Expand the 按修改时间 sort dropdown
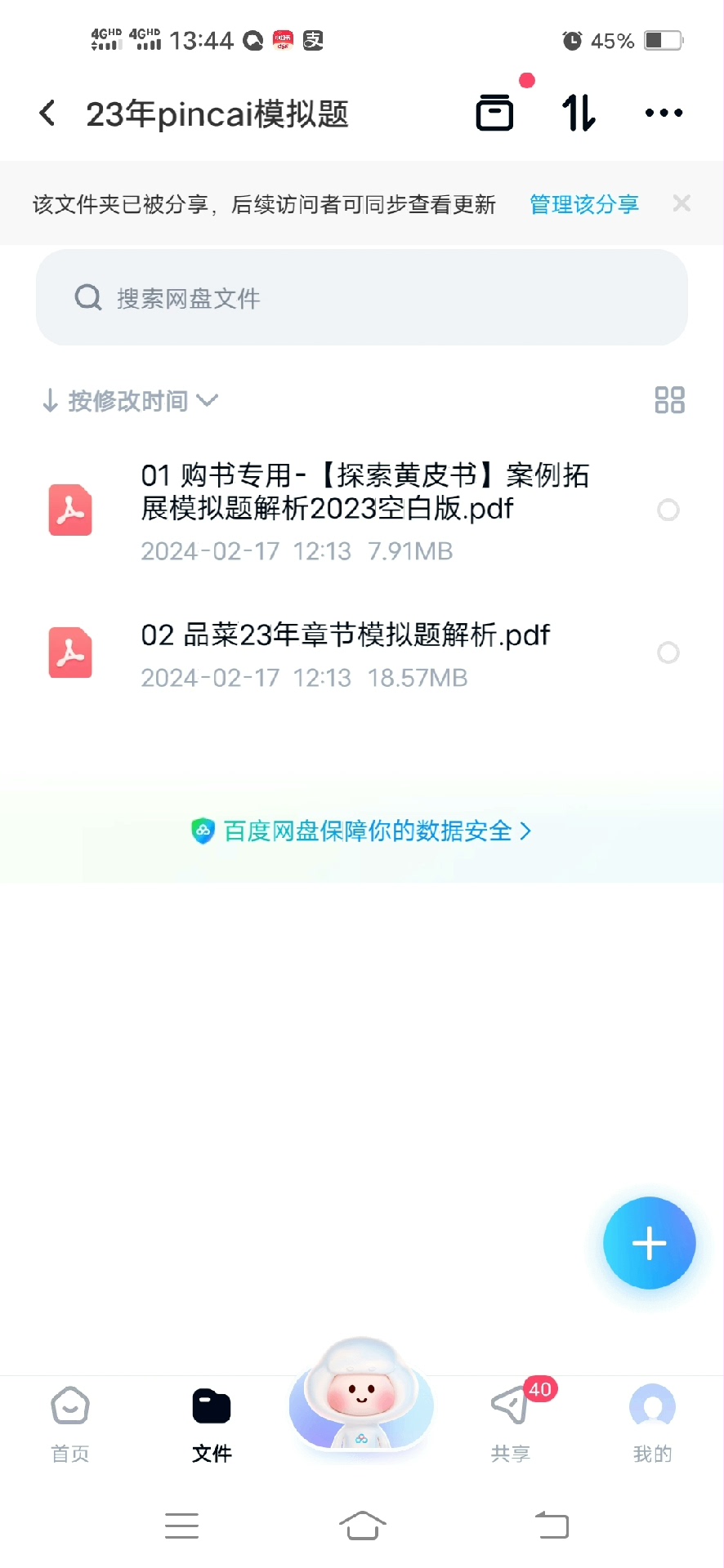The height and width of the screenshot is (1568, 724). coord(131,401)
